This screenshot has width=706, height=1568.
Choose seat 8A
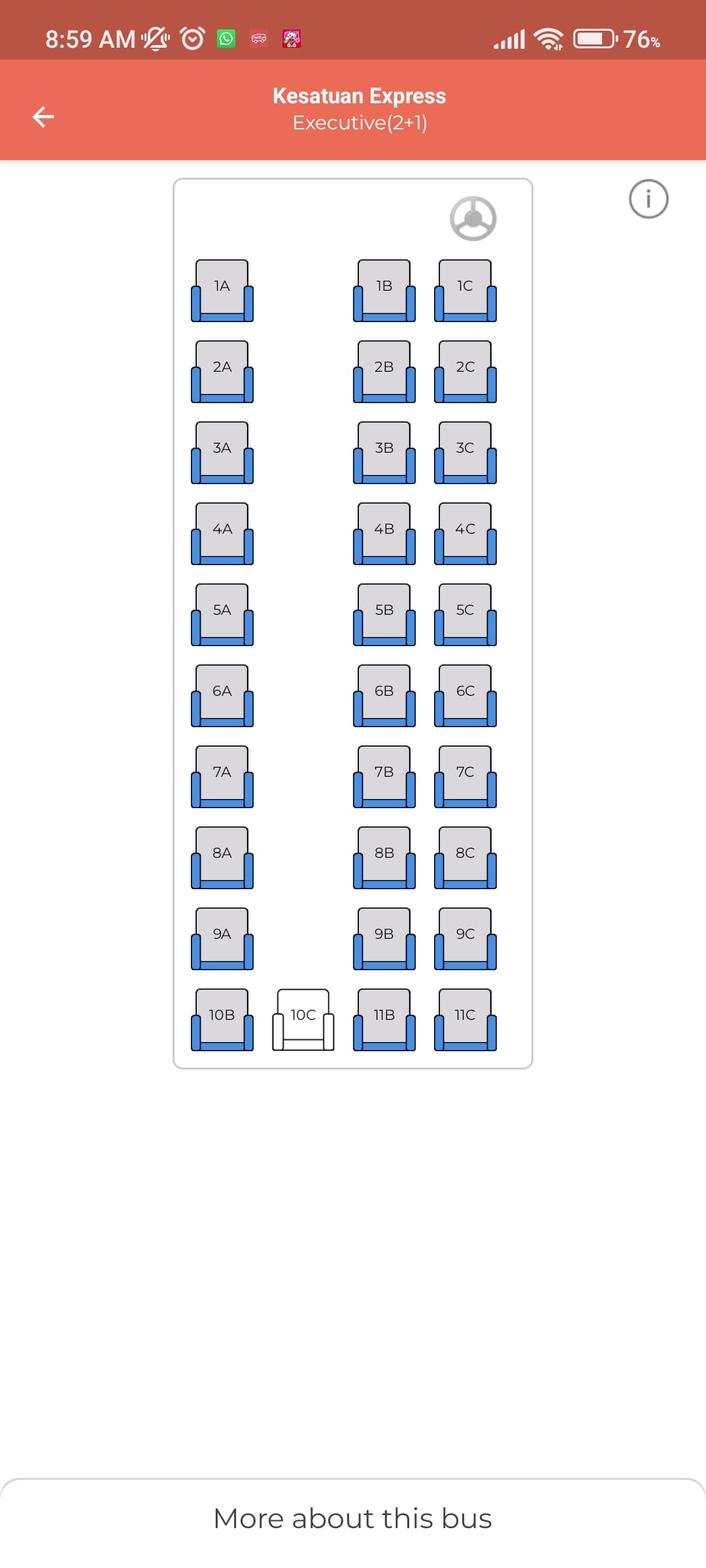(222, 858)
